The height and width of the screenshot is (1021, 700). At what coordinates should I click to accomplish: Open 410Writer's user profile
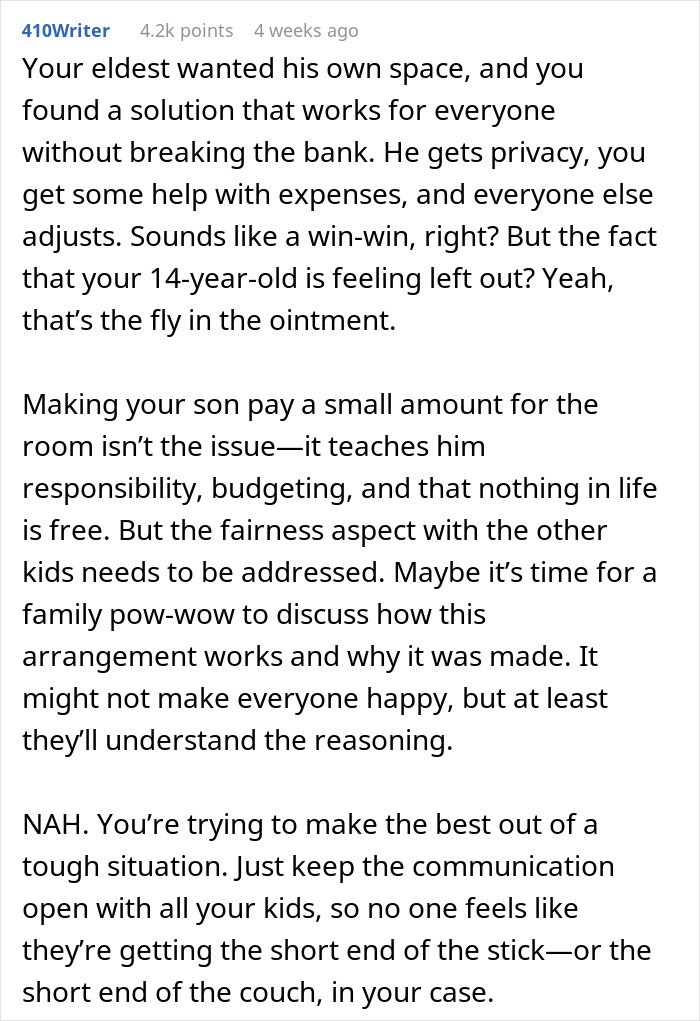click(66, 31)
